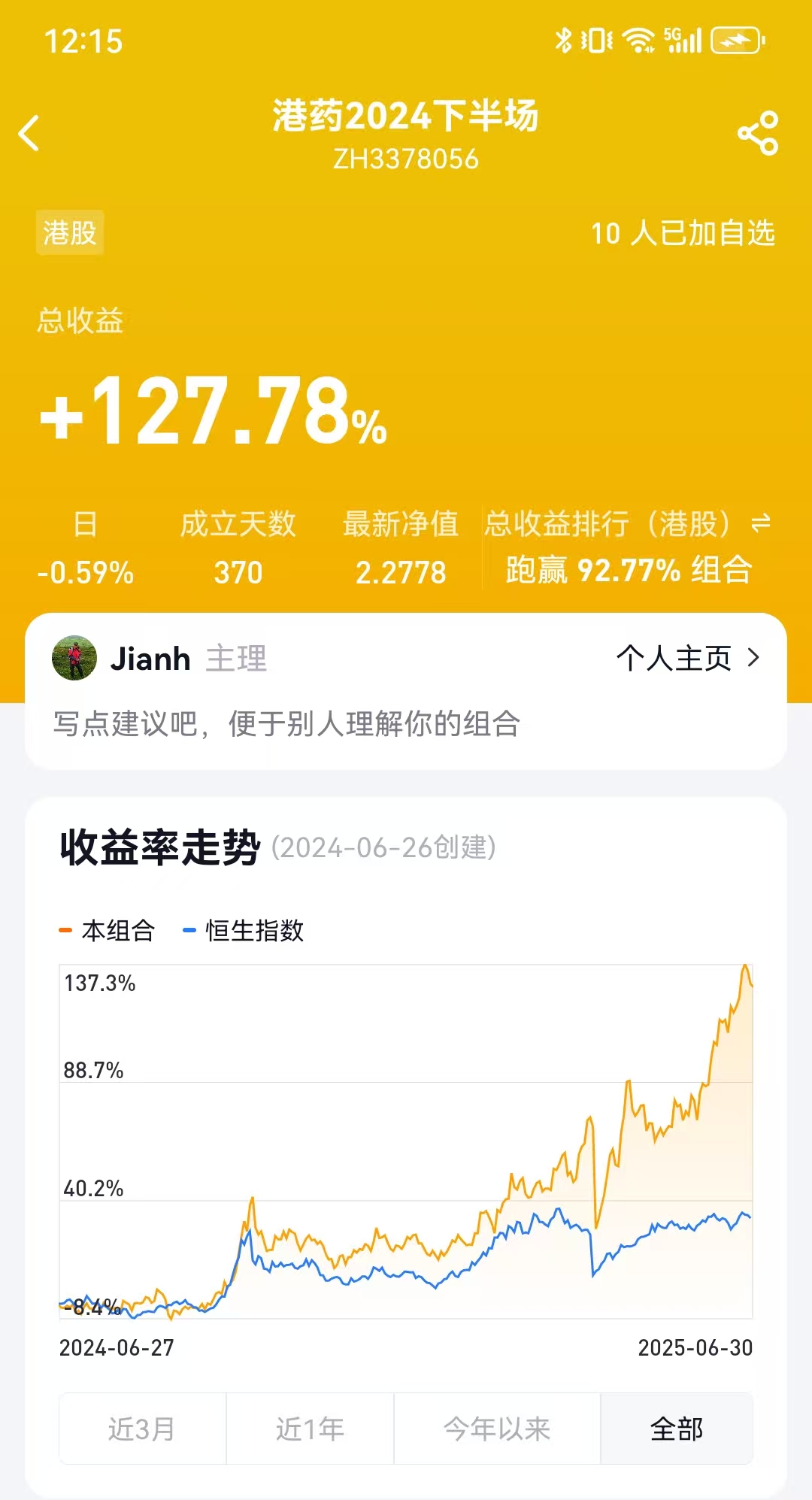Select the 近1年 time range
Image resolution: width=812 pixels, height=1500 pixels.
coord(310,1429)
